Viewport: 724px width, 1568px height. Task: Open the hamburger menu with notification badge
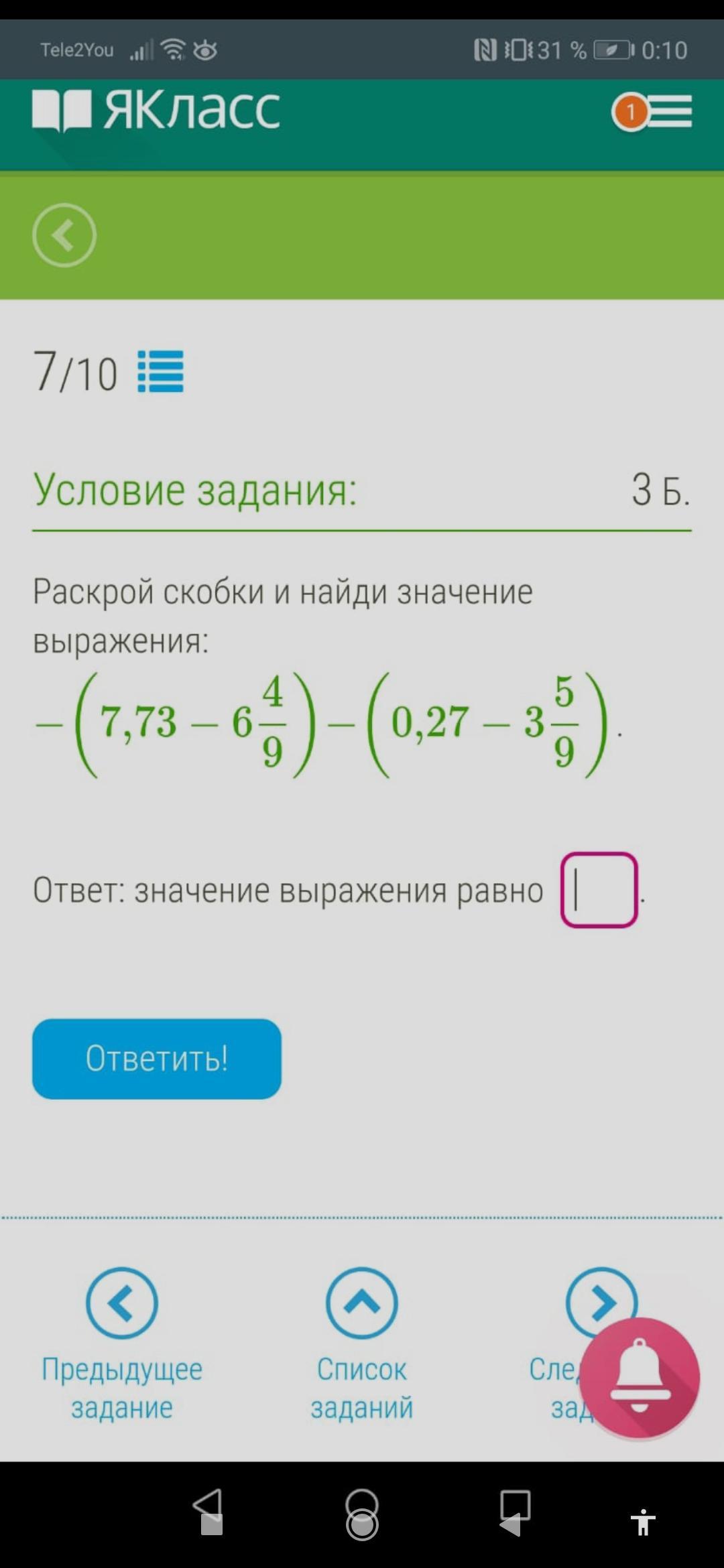coord(652,111)
